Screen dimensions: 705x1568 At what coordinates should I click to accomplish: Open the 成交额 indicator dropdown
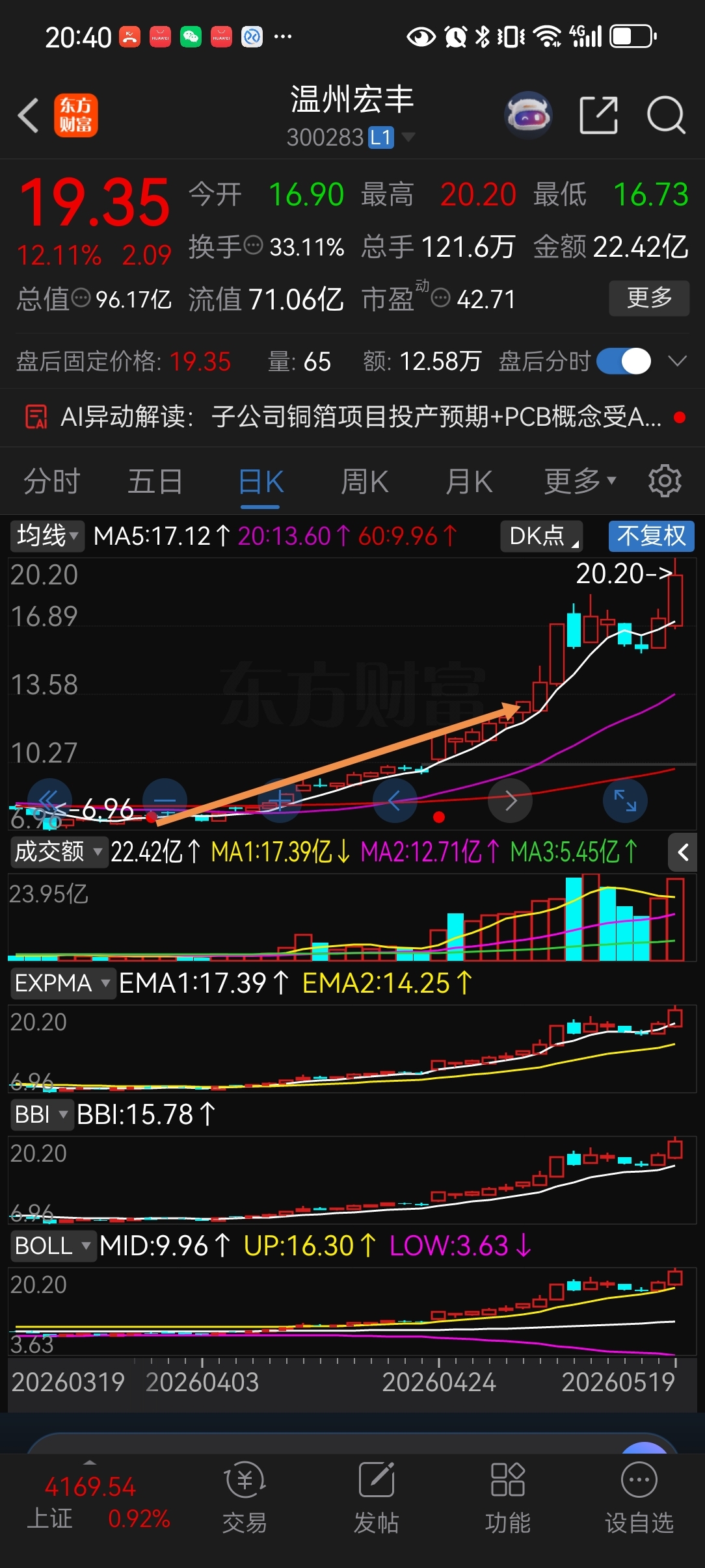[58, 852]
